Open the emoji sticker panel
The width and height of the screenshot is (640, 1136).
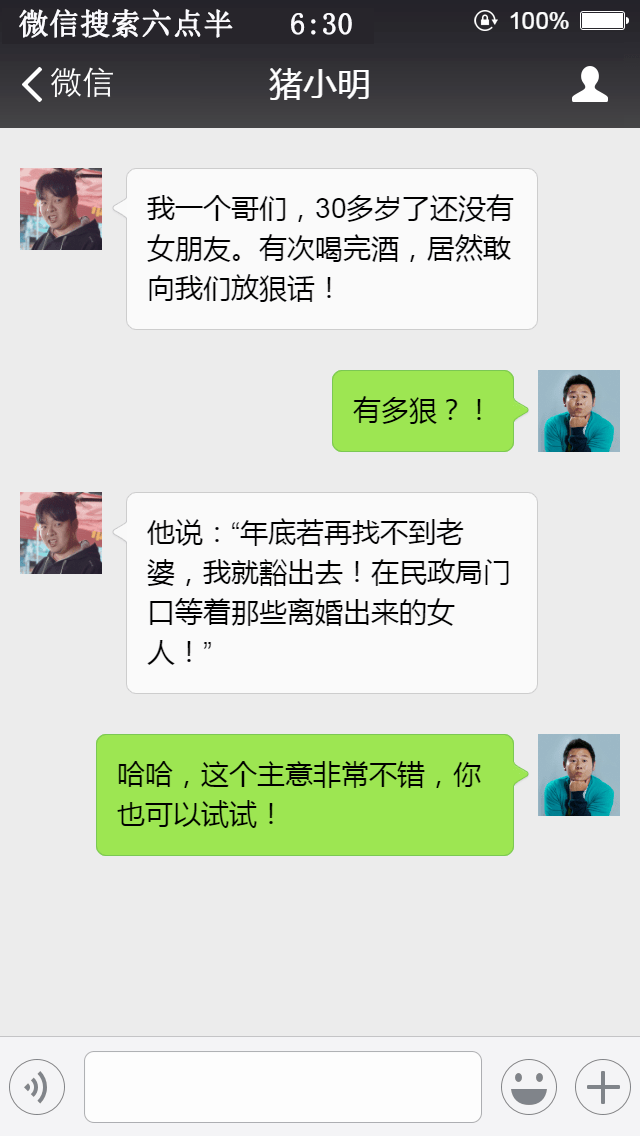528,1086
